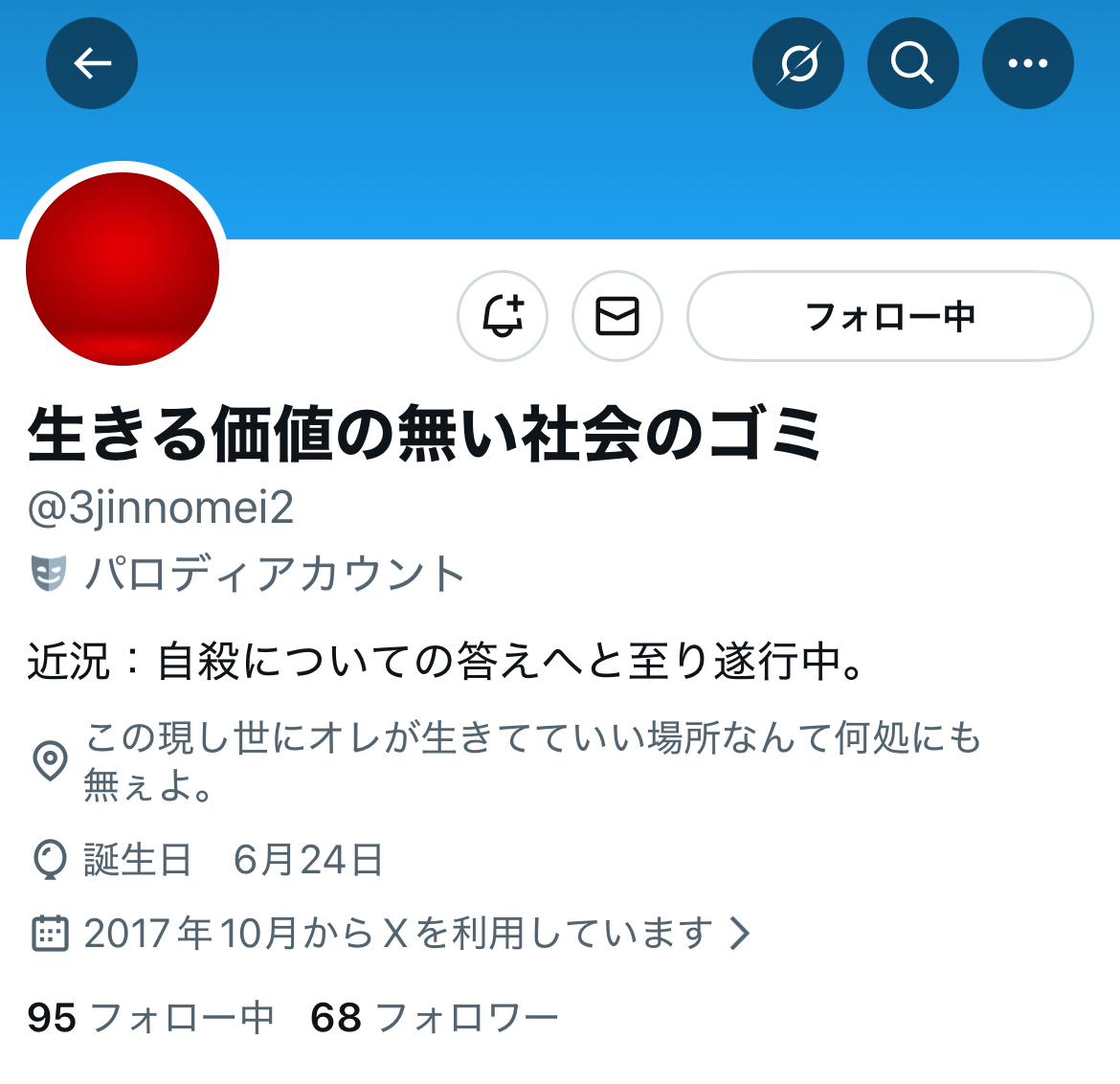Screen dimensions: 1120x1084
Task: Tap the フォロー中 button
Action: [x=889, y=316]
